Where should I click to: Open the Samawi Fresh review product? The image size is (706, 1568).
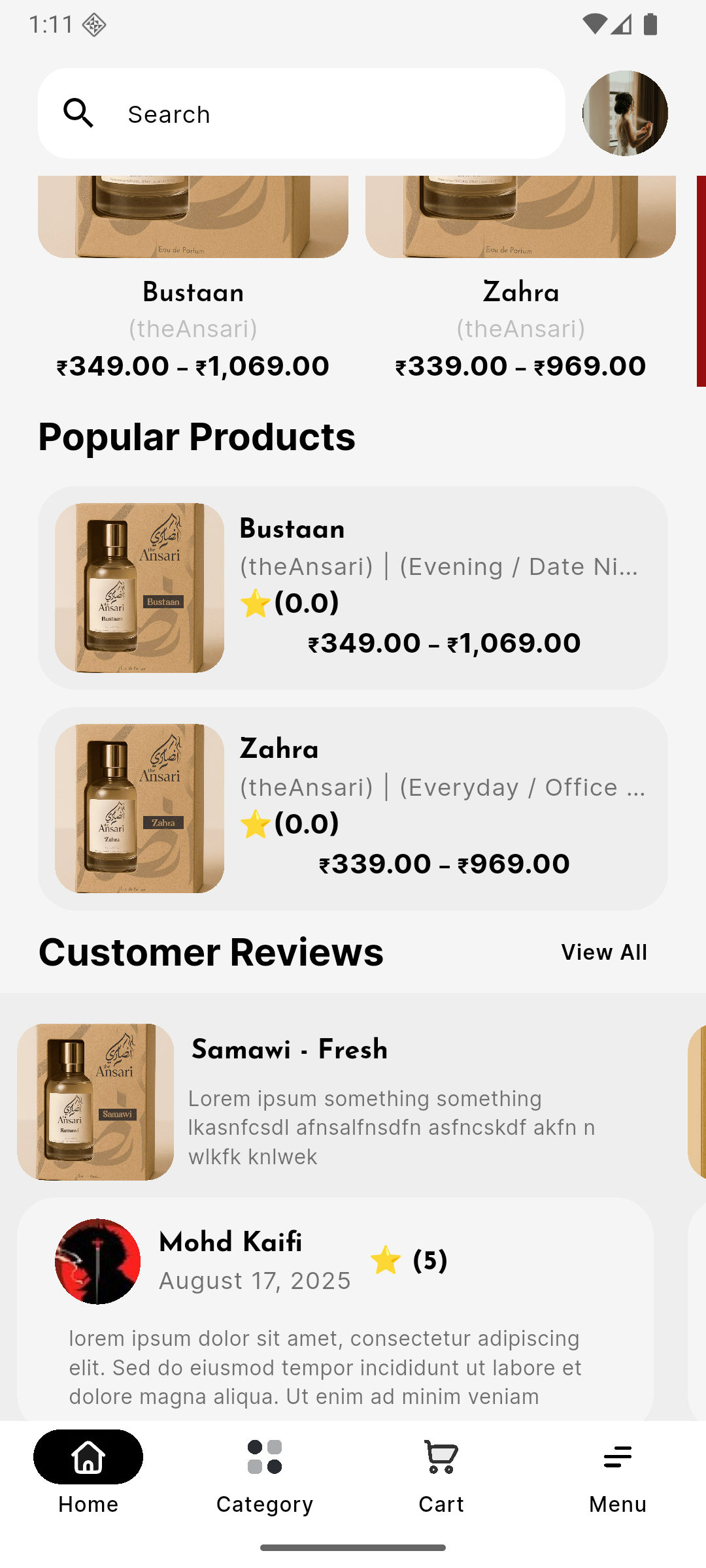point(340,1102)
